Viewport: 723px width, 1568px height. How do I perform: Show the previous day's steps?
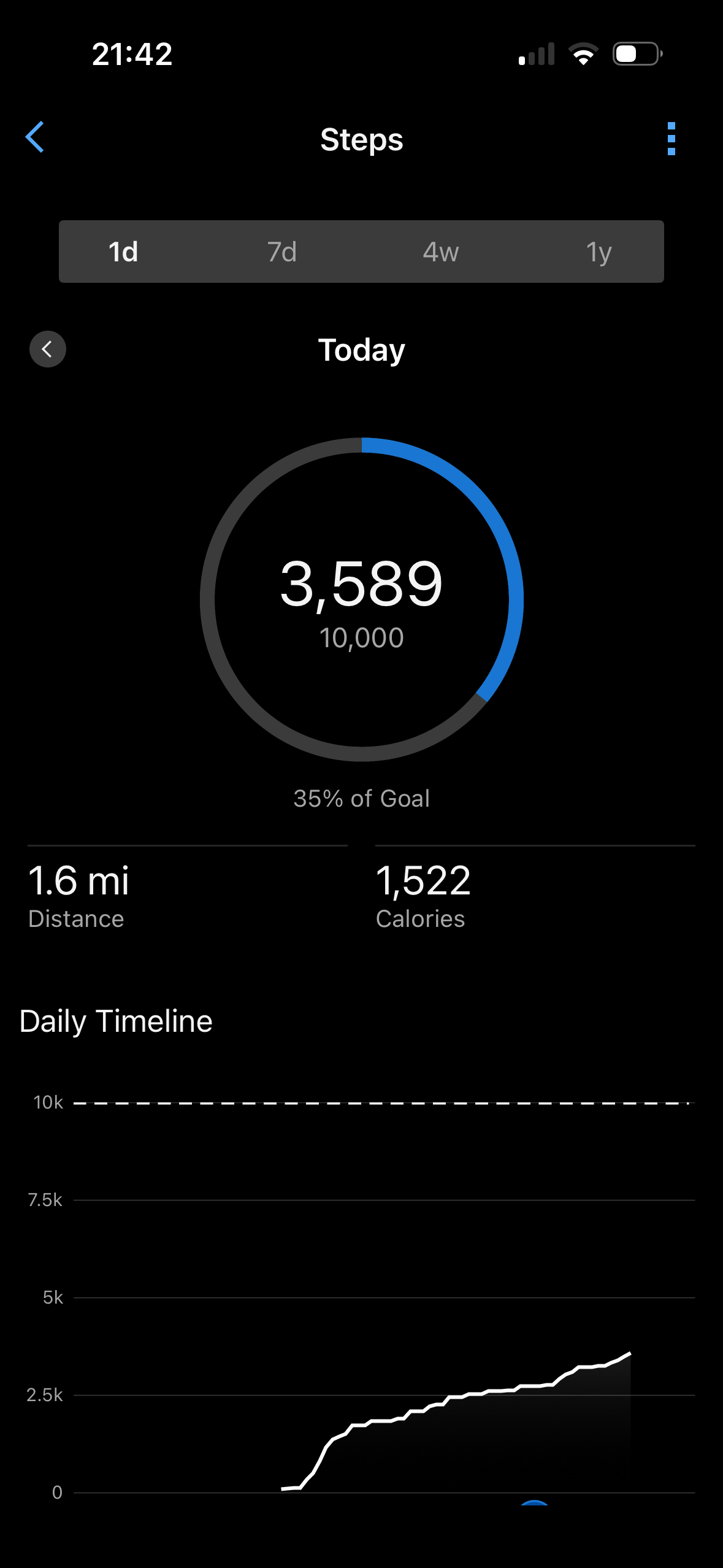[48, 349]
